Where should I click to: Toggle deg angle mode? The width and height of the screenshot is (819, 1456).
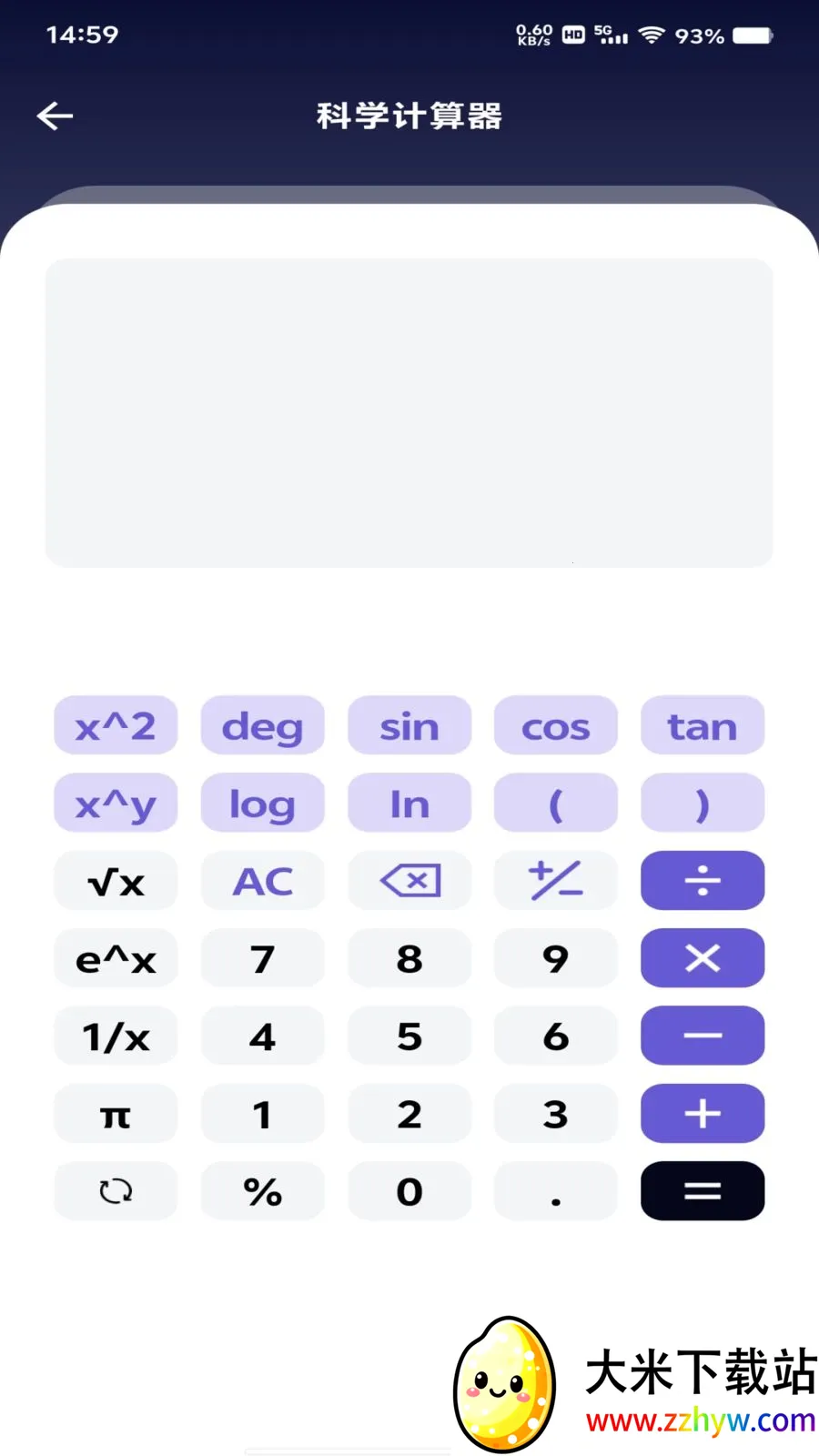[x=262, y=725]
